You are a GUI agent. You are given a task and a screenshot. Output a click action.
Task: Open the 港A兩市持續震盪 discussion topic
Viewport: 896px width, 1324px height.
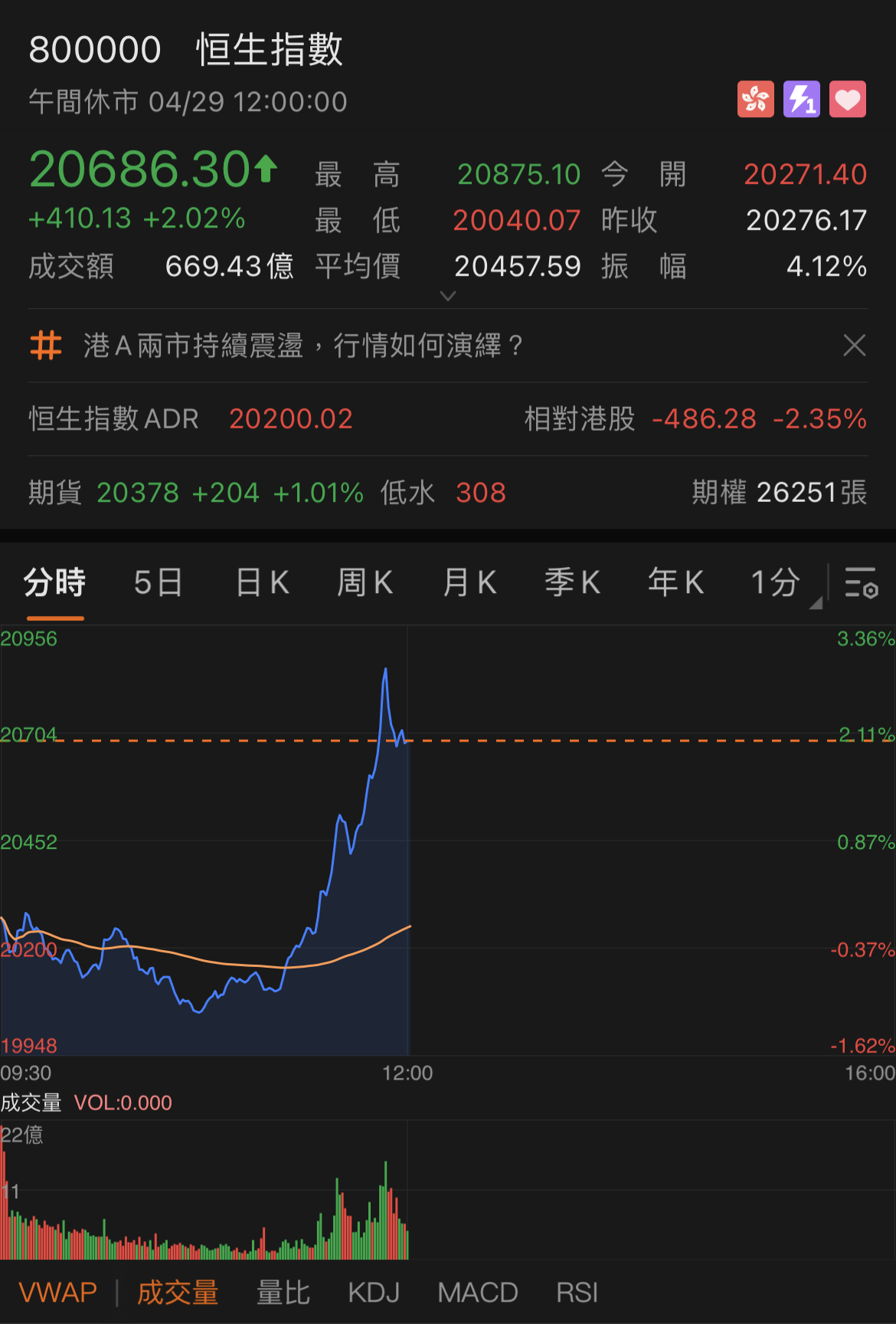coord(302,346)
